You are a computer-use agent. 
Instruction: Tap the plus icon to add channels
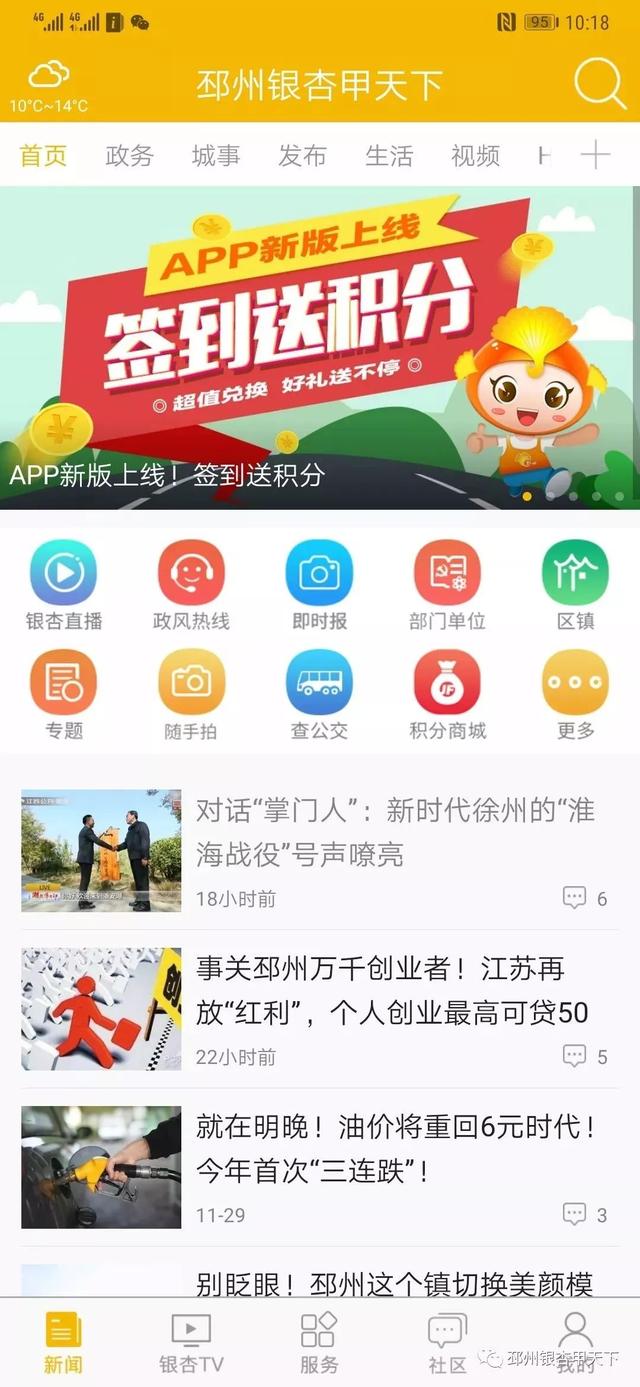pyautogui.click(x=595, y=155)
